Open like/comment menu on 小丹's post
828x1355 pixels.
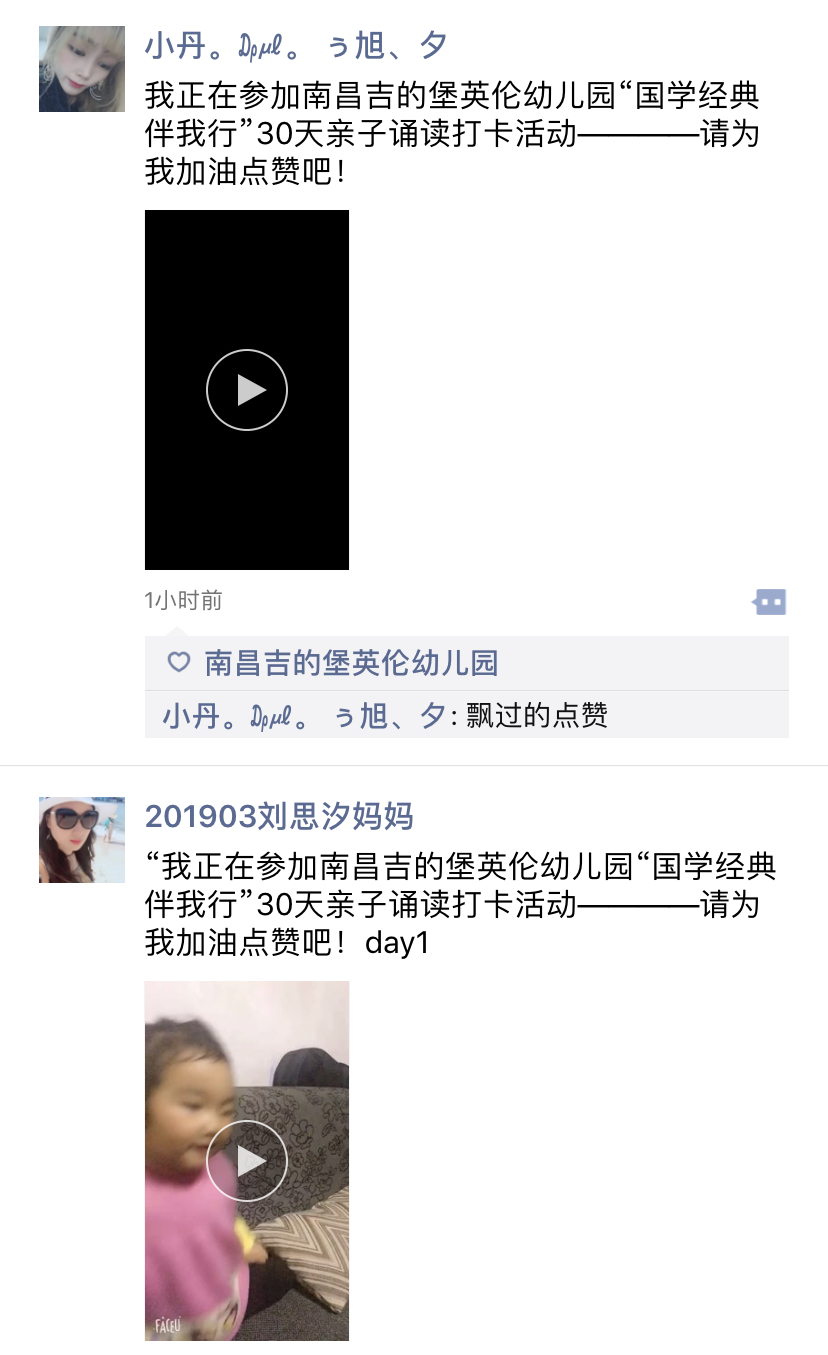pos(769,602)
